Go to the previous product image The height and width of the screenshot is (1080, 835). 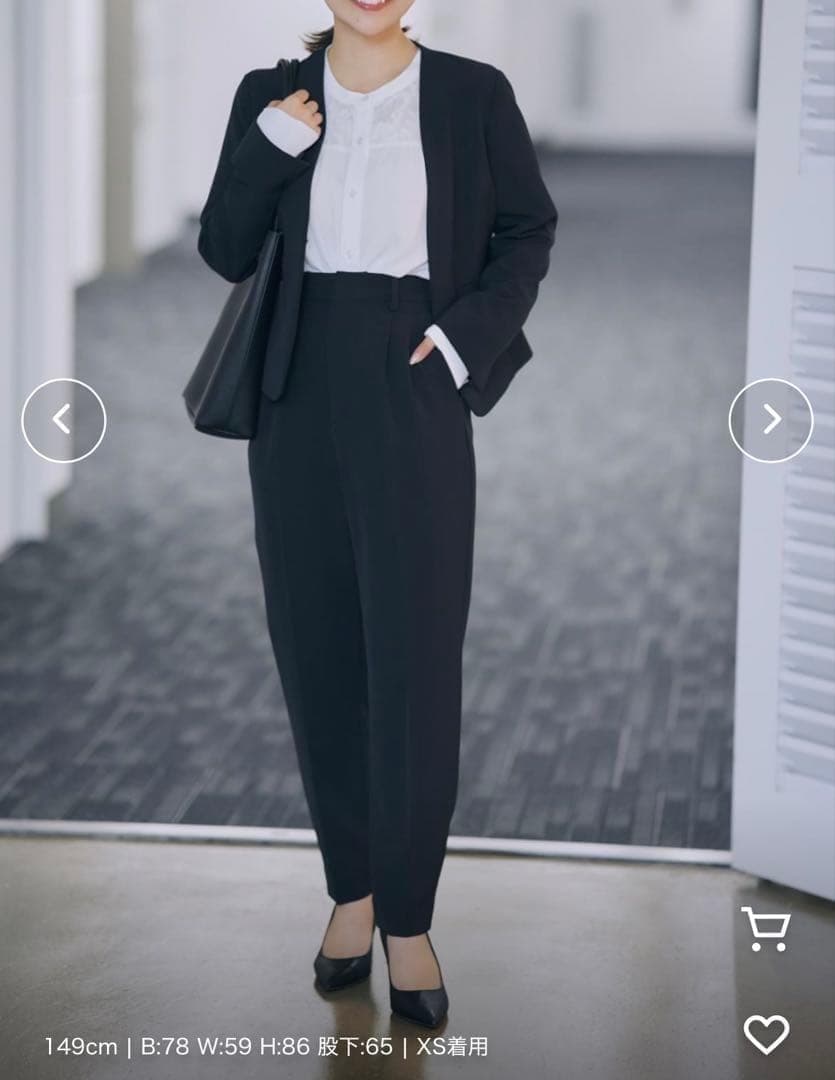[63, 420]
